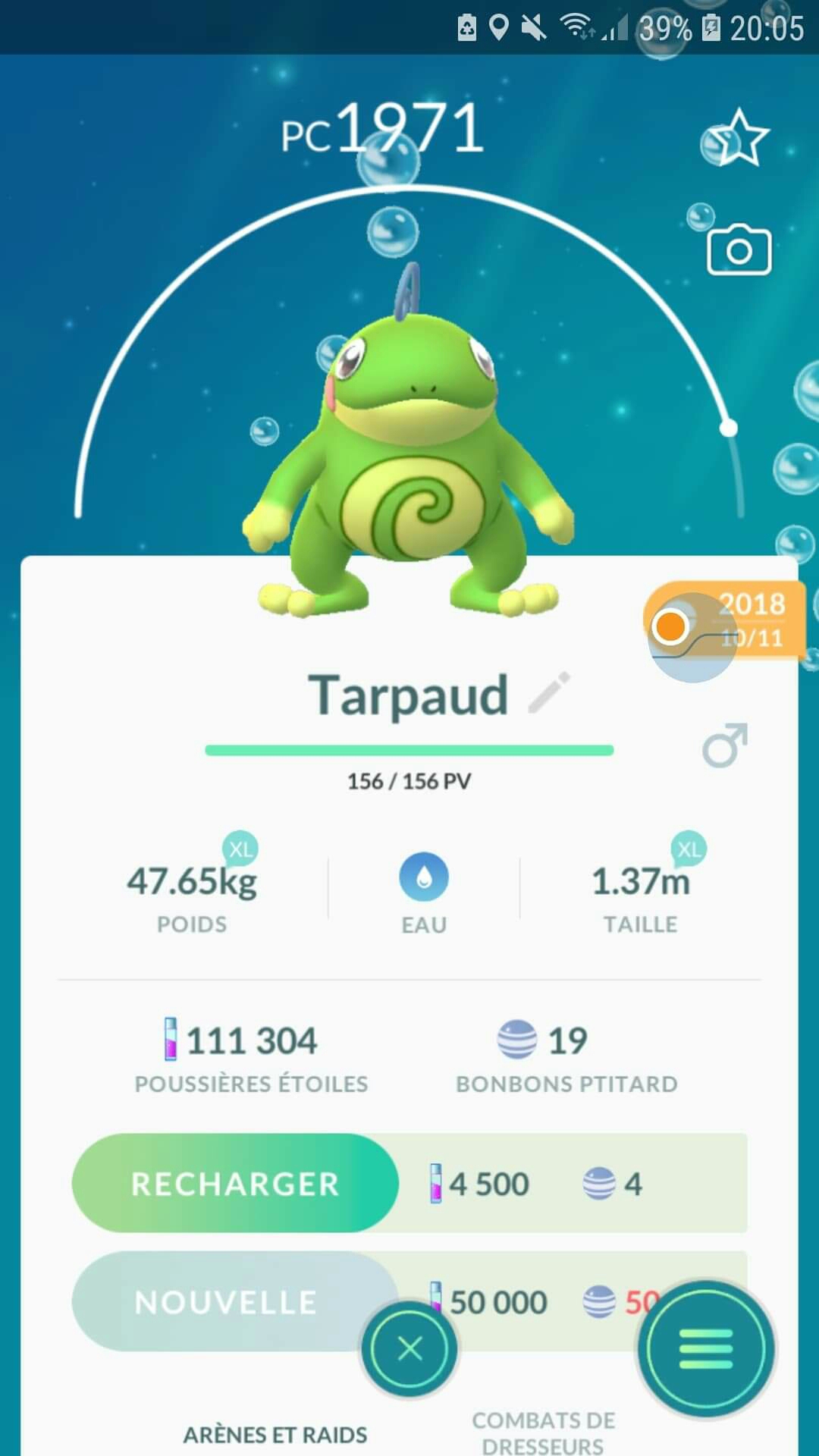This screenshot has width=819, height=1456.
Task: Open the 2018 10/11 capture location badge
Action: [724, 620]
